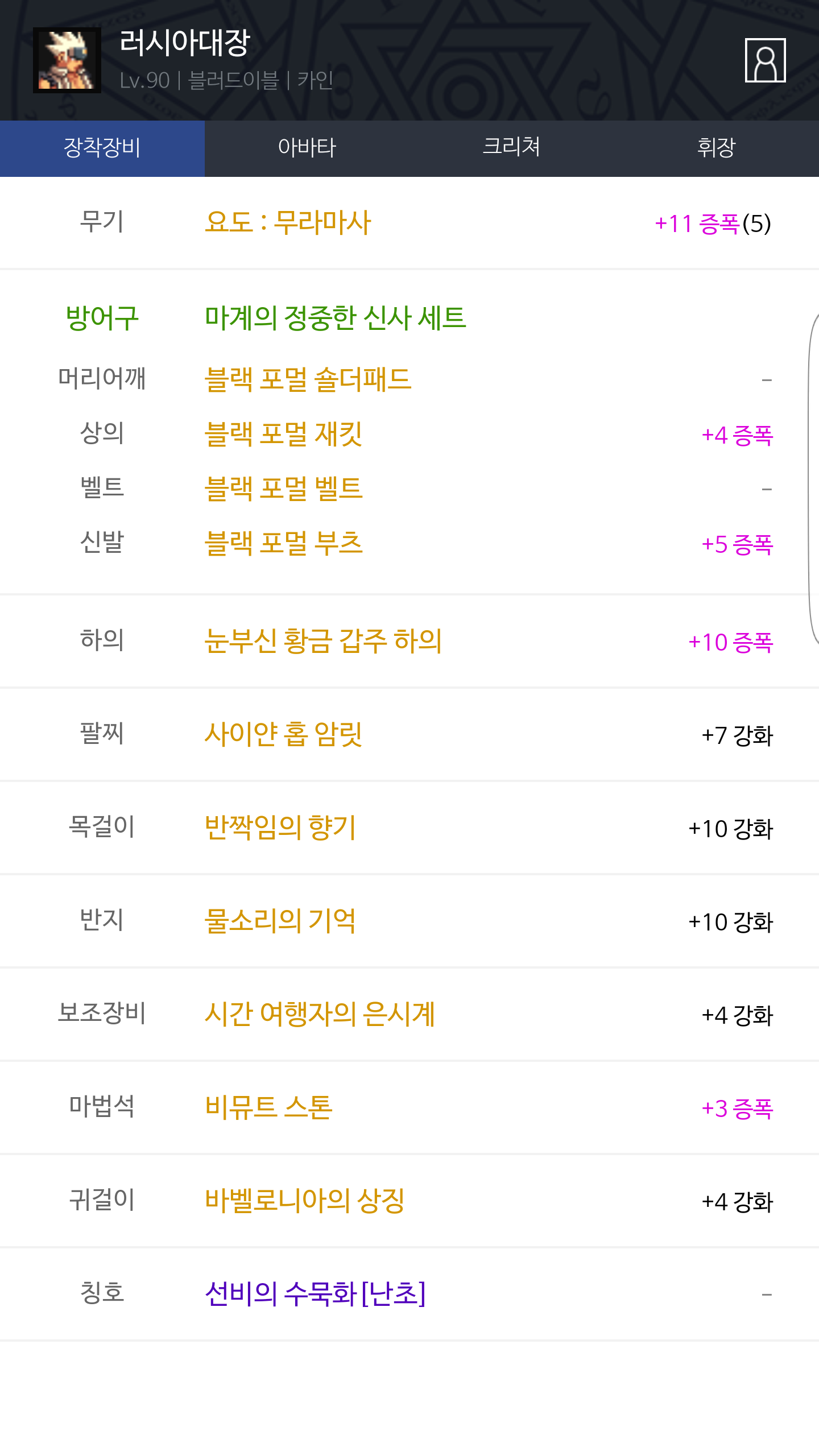View 블랙 포멀 숄더패드 details
The width and height of the screenshot is (819, 1456).
pos(308,379)
